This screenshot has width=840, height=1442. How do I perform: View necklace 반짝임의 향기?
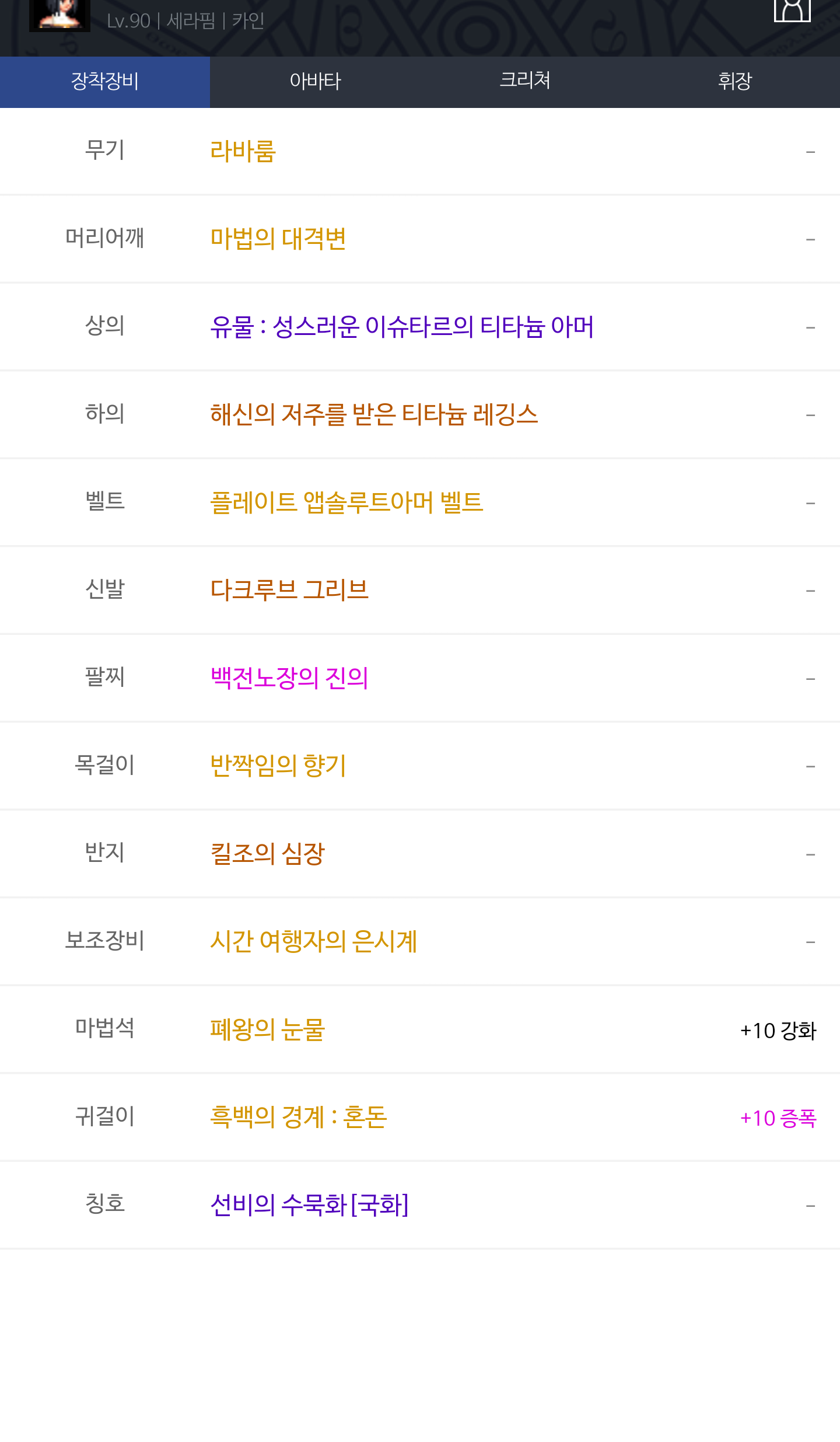click(278, 766)
